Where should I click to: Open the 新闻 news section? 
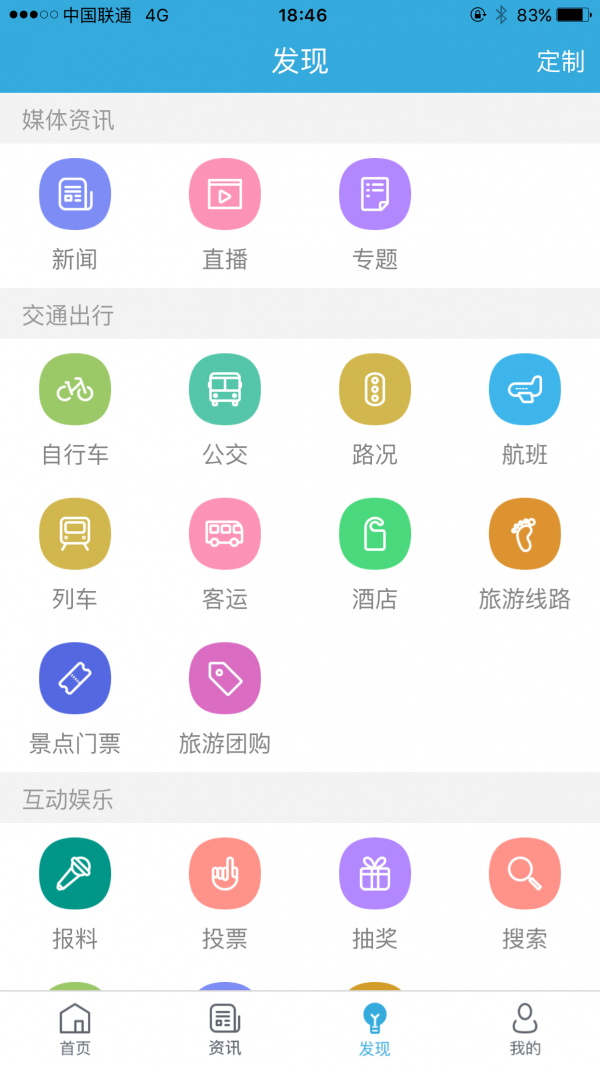(x=75, y=194)
